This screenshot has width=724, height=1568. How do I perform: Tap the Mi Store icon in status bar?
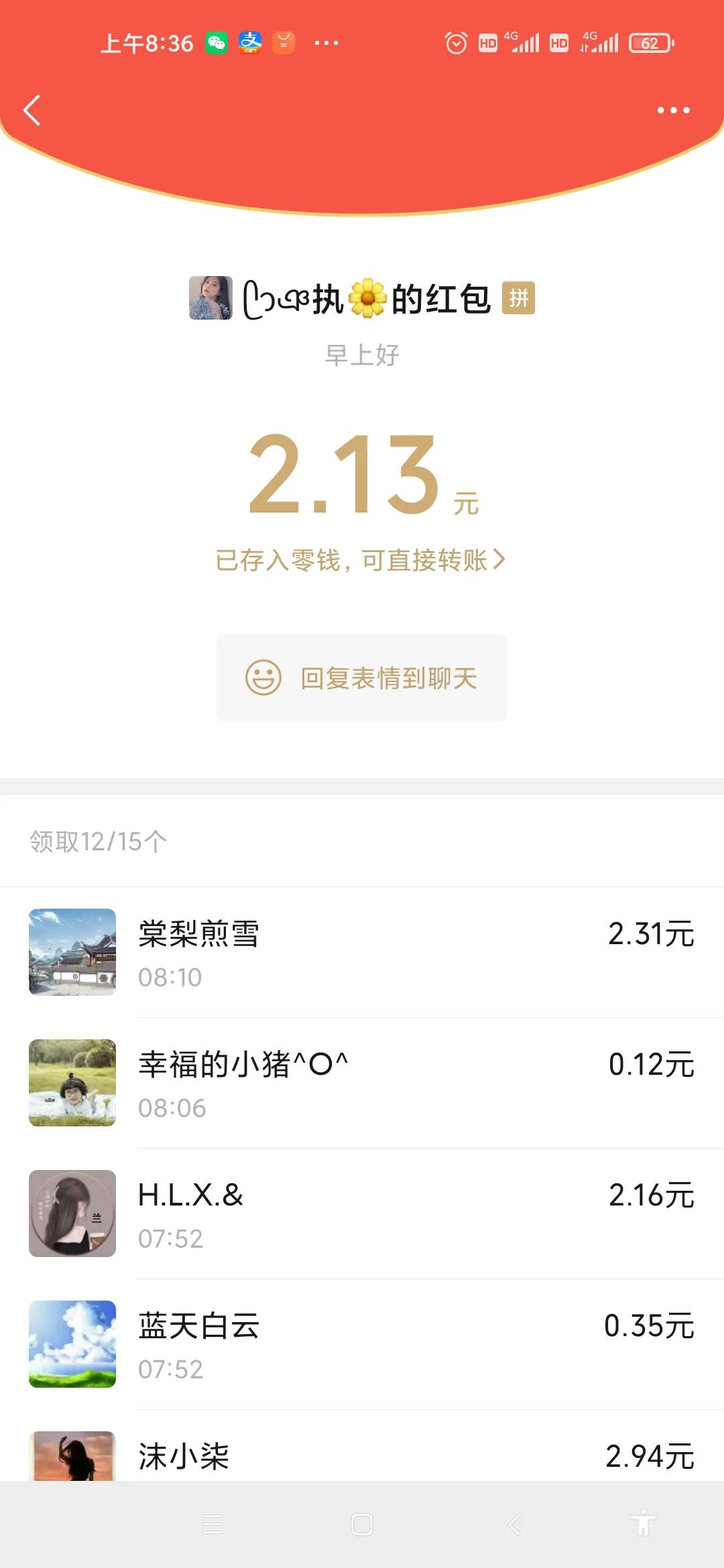pyautogui.click(x=283, y=42)
